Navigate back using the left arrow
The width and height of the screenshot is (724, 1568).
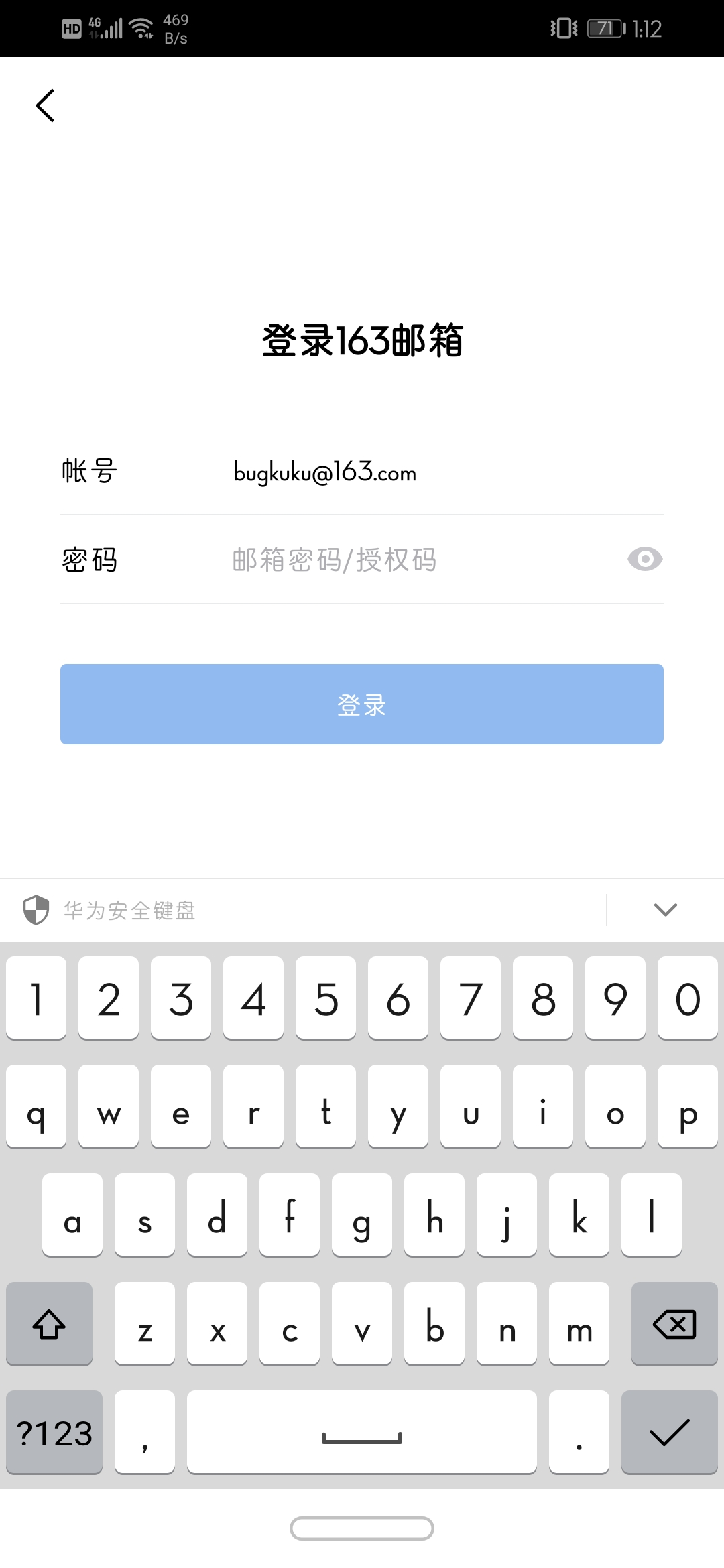click(x=46, y=105)
